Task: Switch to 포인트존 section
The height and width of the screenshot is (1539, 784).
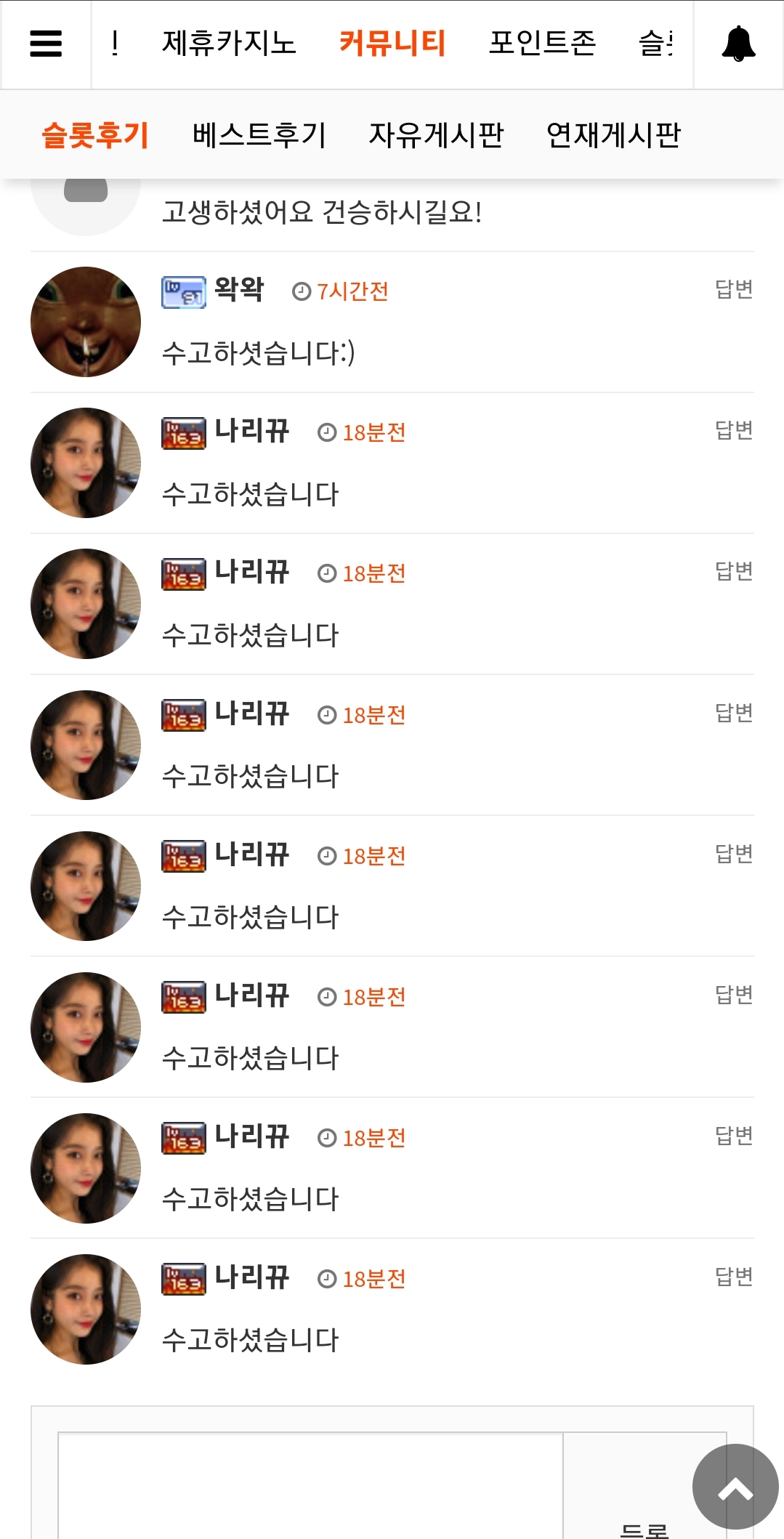Action: coord(542,43)
